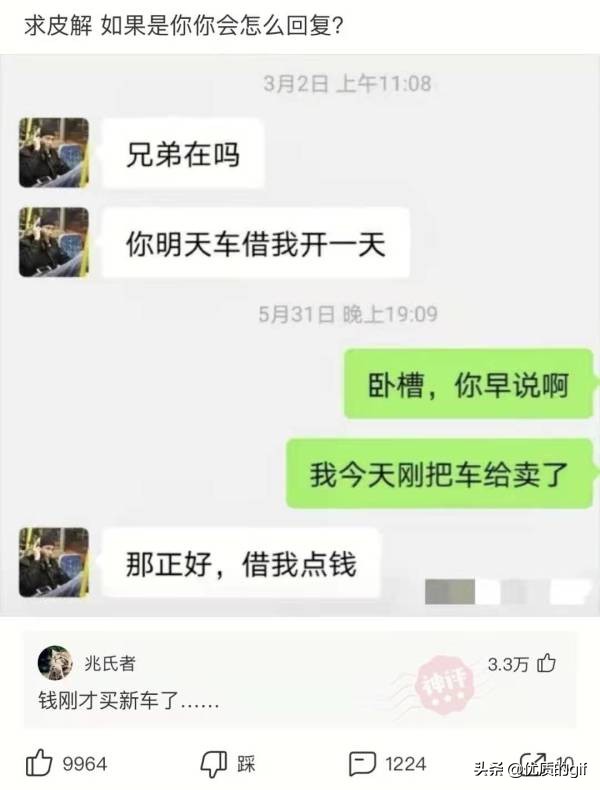Tap the 踩 dislike button
This screenshot has width=600, height=790.
[x=213, y=764]
